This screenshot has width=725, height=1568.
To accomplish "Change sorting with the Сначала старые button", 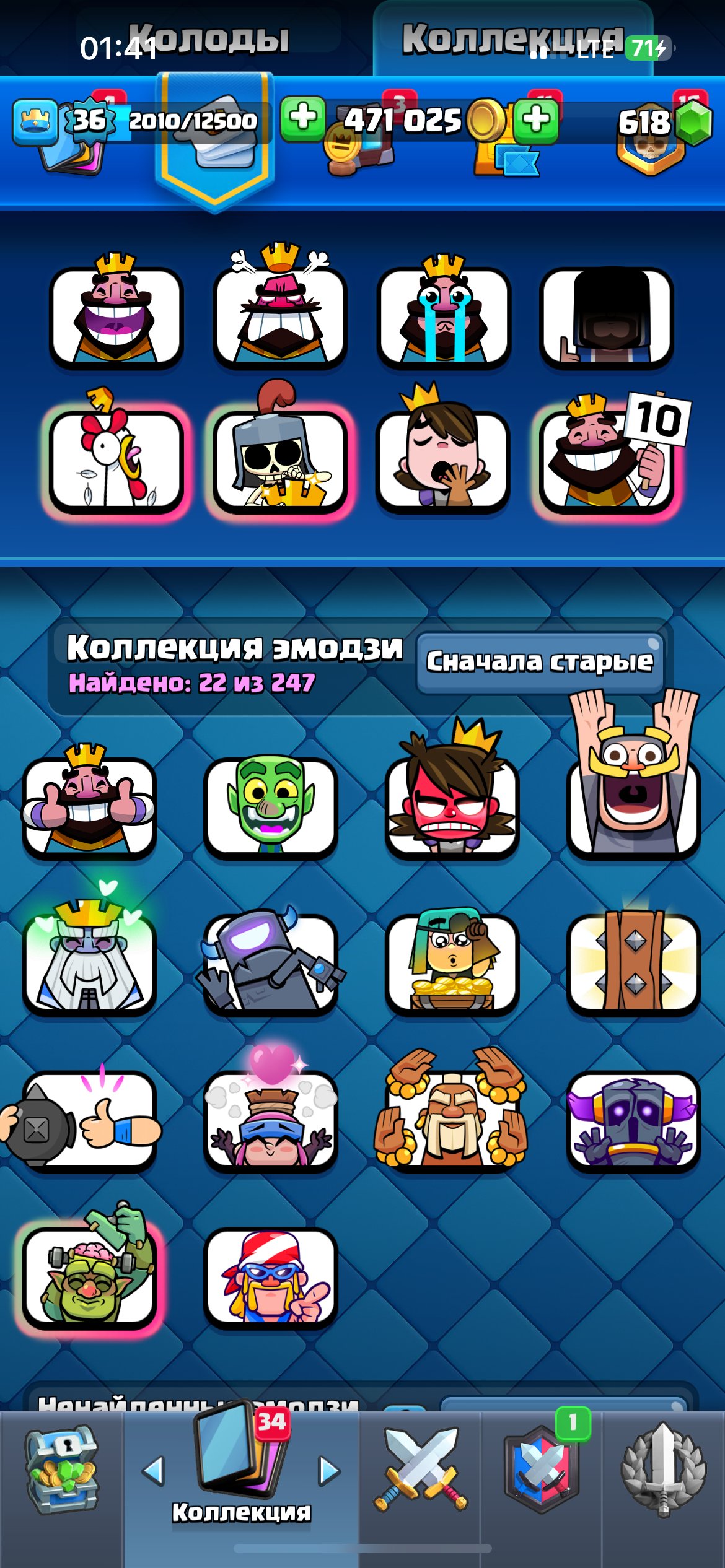I will 539,663.
